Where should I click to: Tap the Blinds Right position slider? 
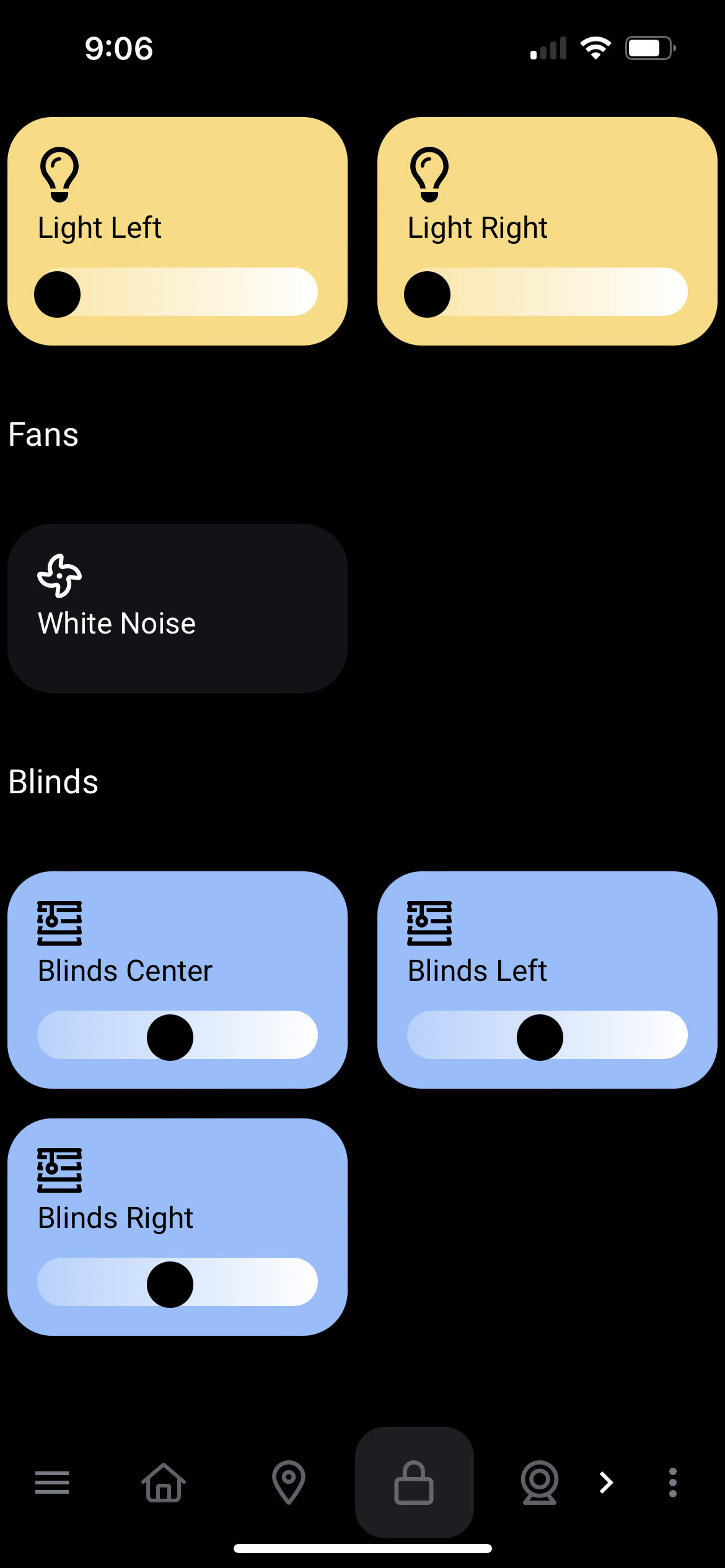(177, 1283)
